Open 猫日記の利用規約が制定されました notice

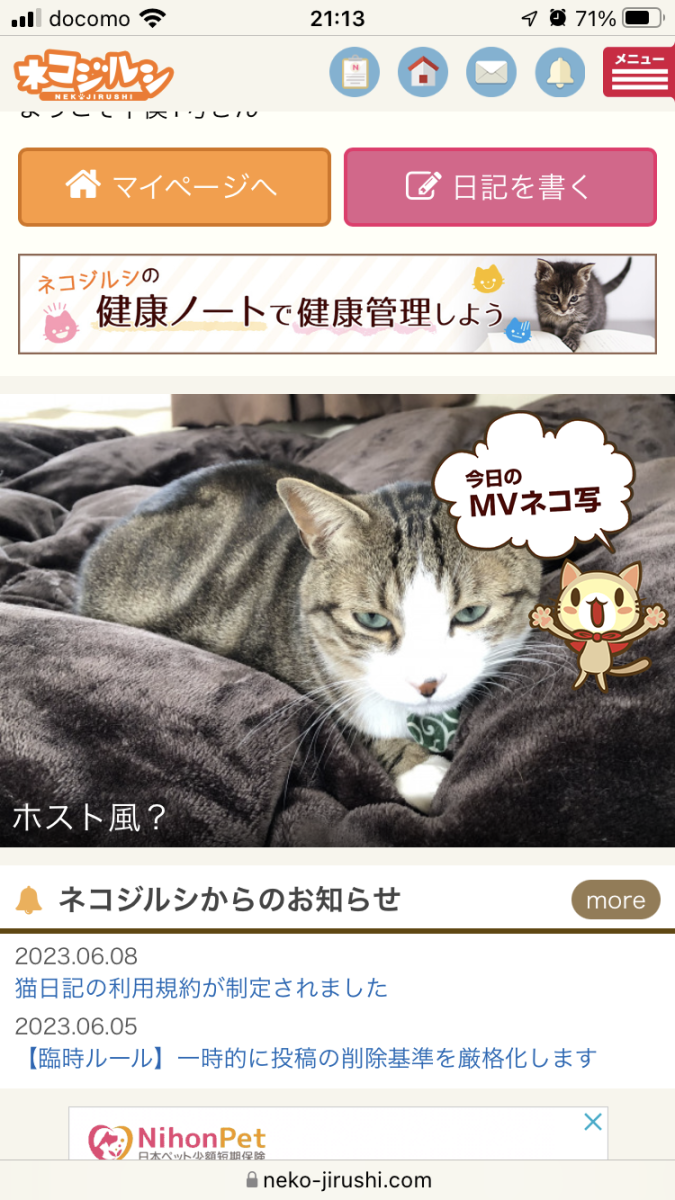pyautogui.click(x=201, y=989)
